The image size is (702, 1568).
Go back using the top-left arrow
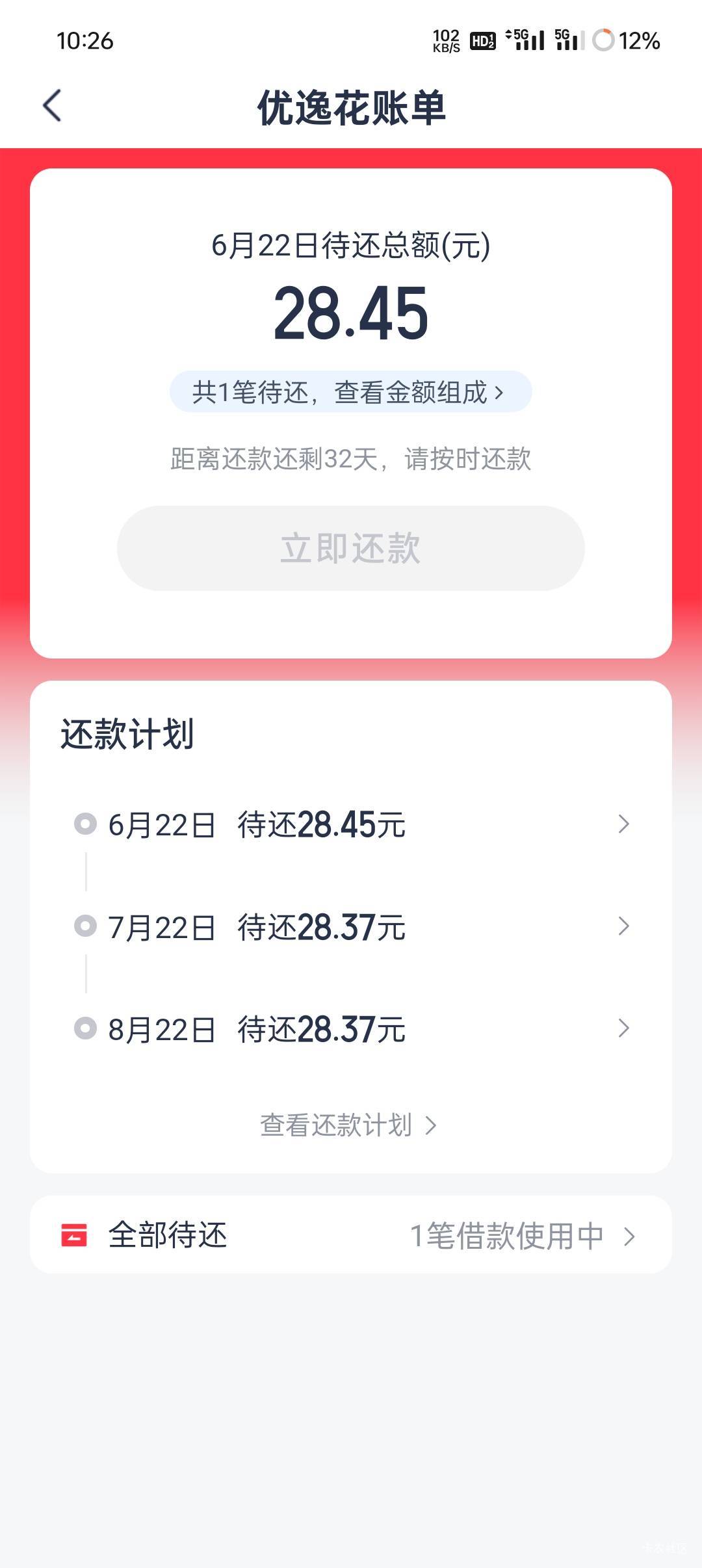click(52, 106)
